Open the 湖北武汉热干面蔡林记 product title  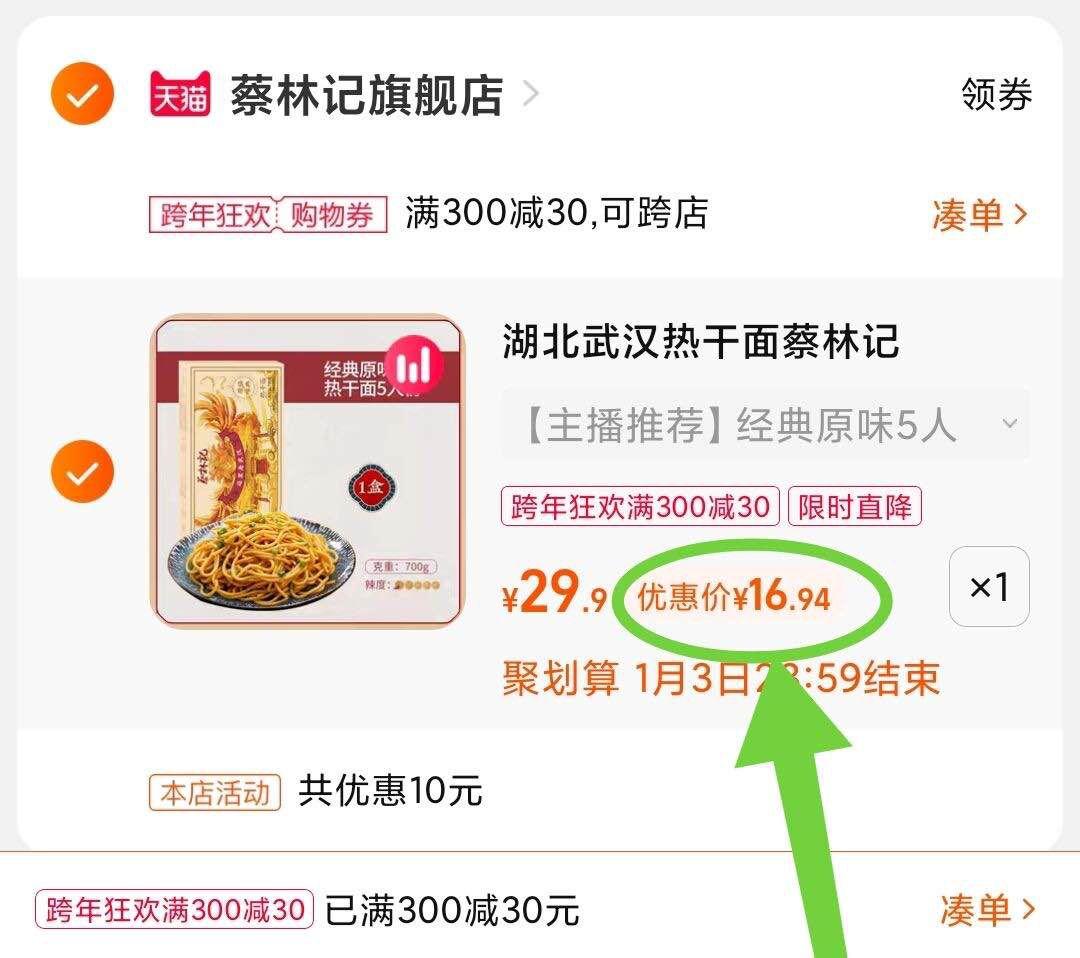pos(700,343)
